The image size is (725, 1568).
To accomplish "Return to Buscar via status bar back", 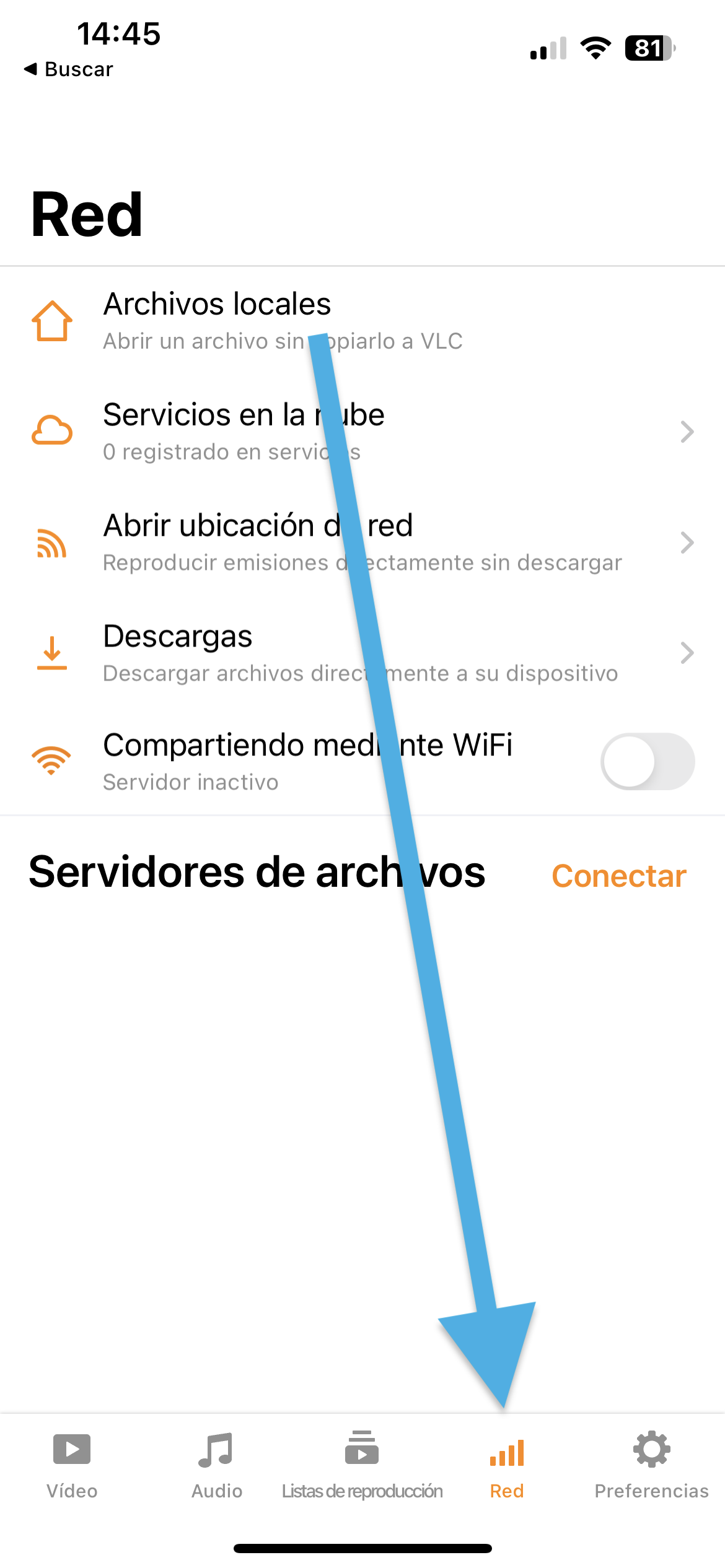I will pyautogui.click(x=68, y=69).
